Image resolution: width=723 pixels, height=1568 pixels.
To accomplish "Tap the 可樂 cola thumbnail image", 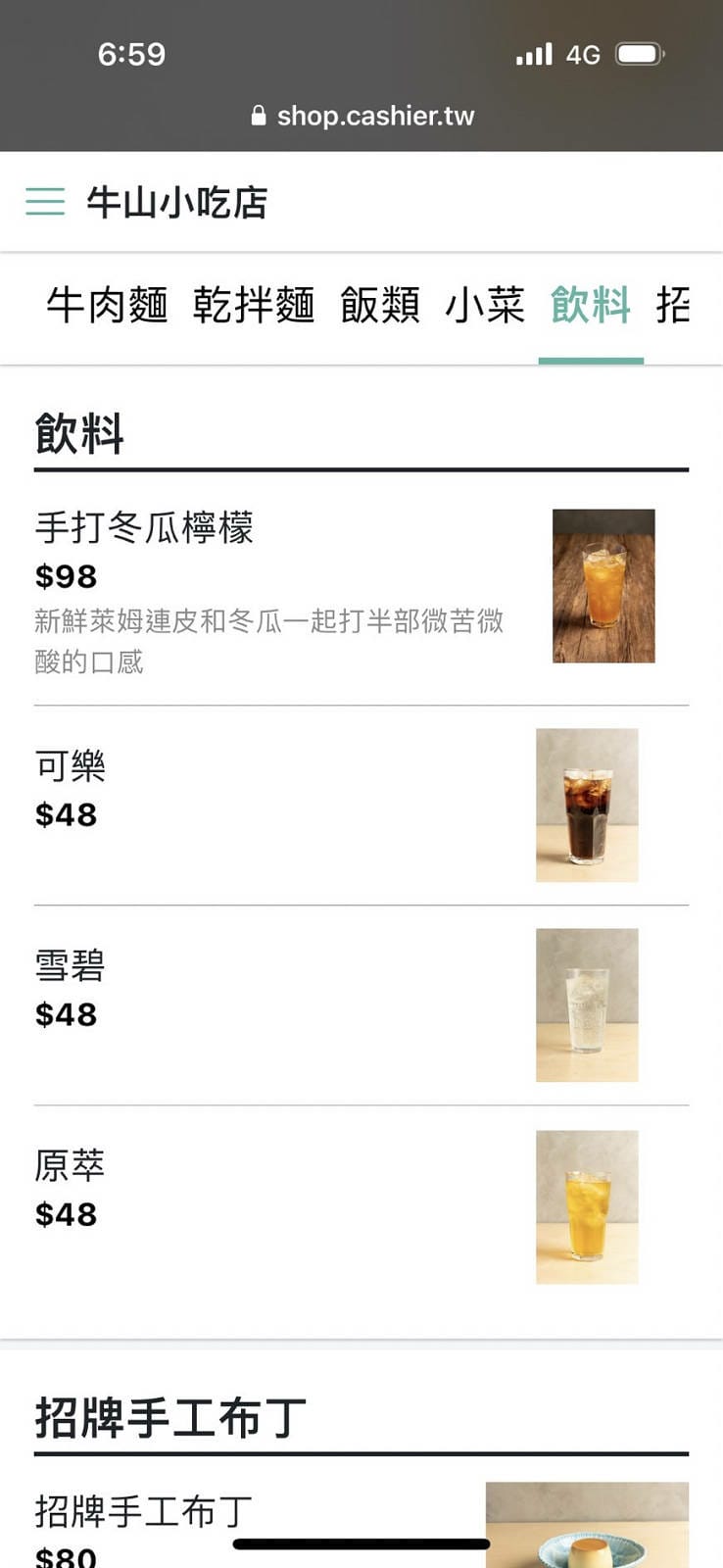I will click(586, 805).
